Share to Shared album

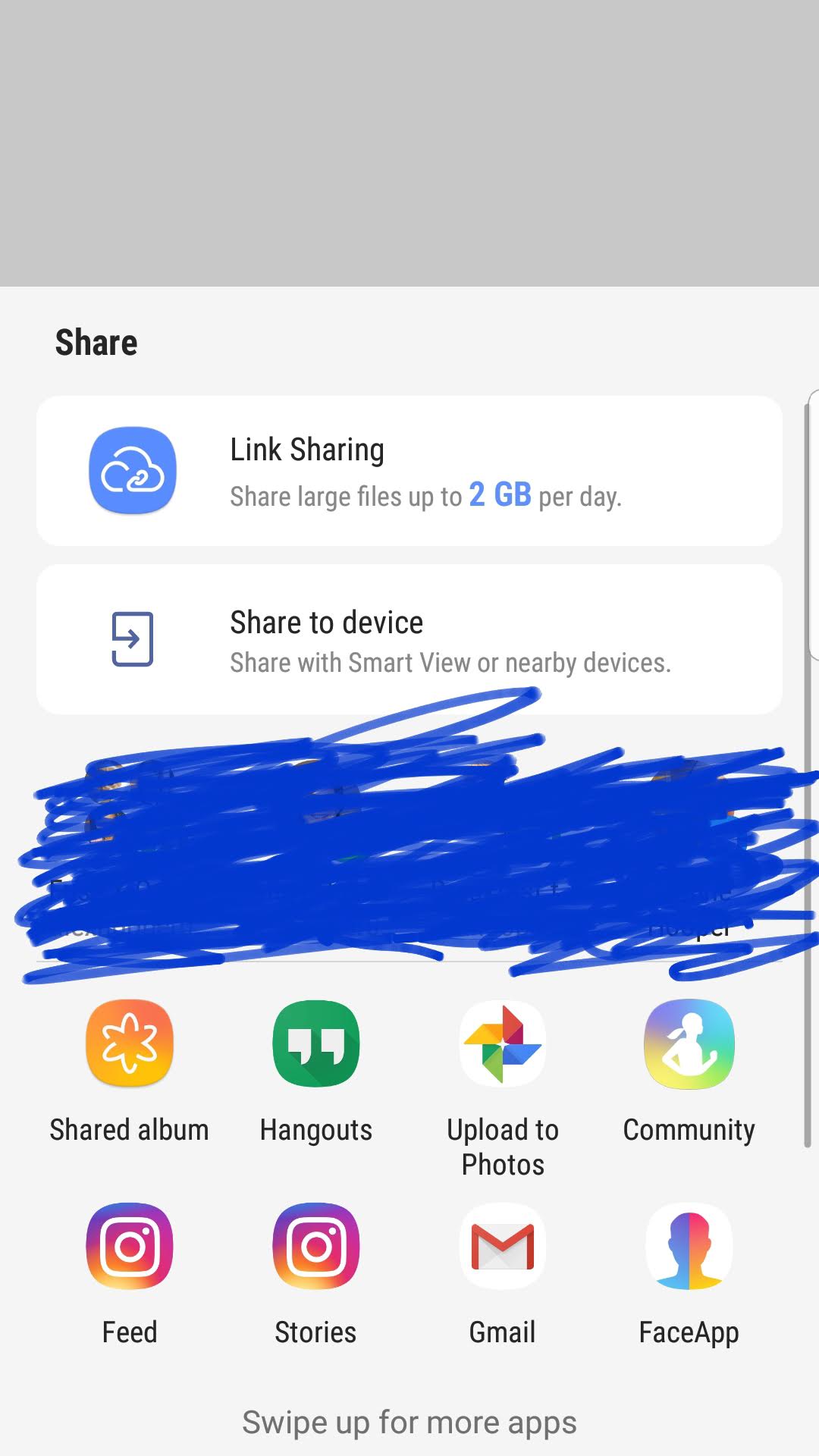pos(130,1044)
